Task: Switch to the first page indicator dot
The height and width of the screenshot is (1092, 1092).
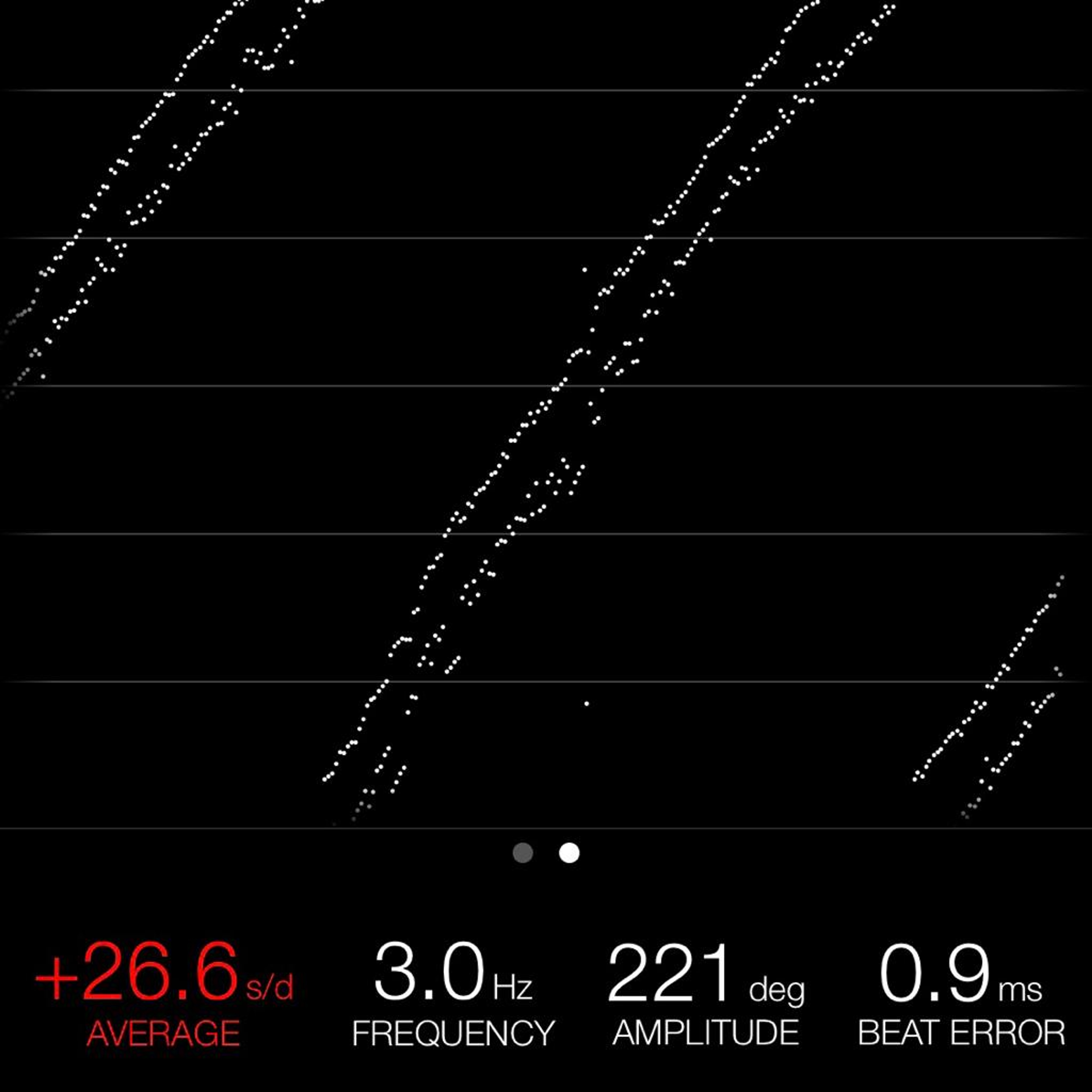Action: click(523, 853)
